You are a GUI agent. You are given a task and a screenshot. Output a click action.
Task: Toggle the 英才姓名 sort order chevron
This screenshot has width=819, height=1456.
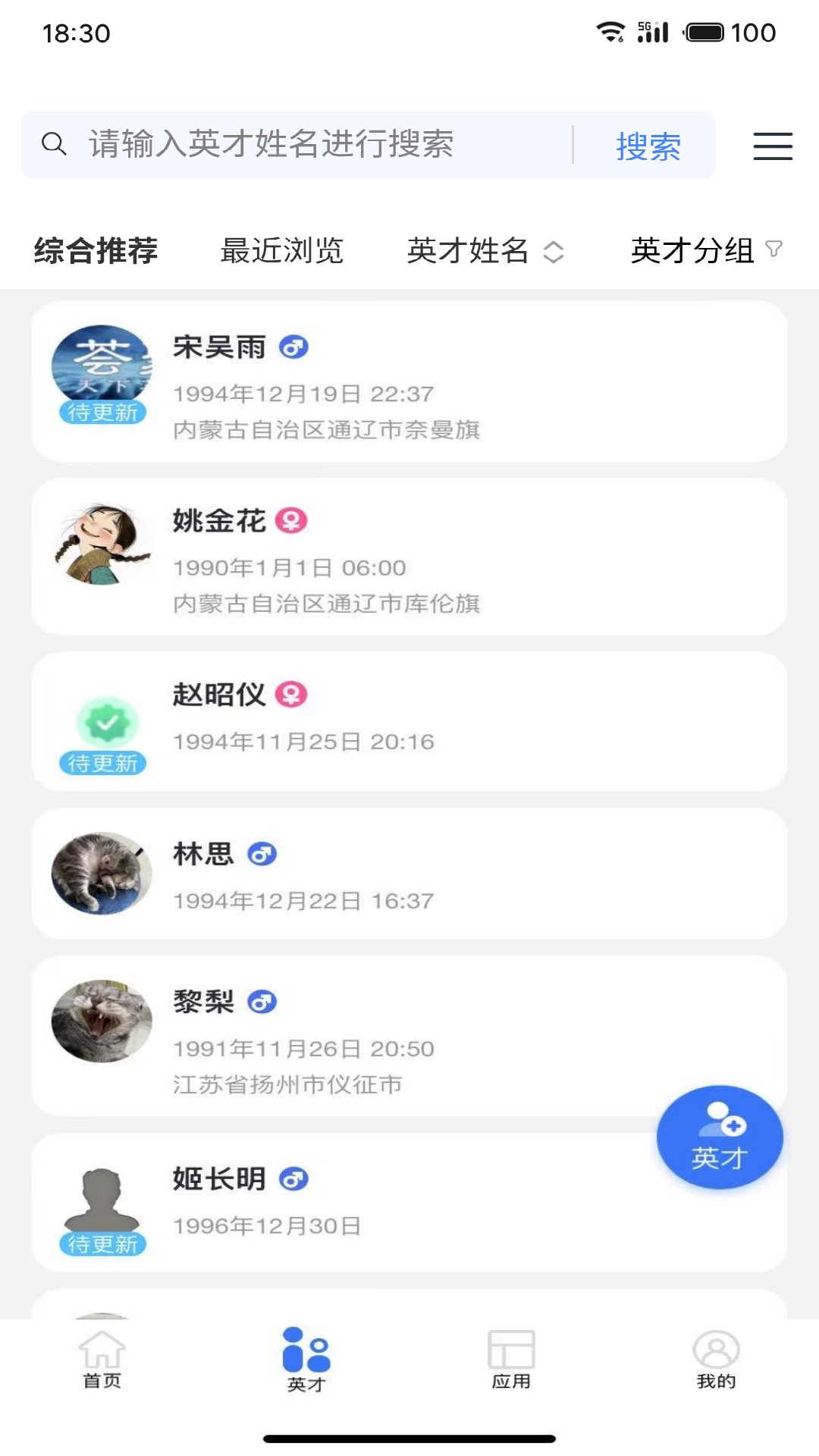[x=553, y=252]
